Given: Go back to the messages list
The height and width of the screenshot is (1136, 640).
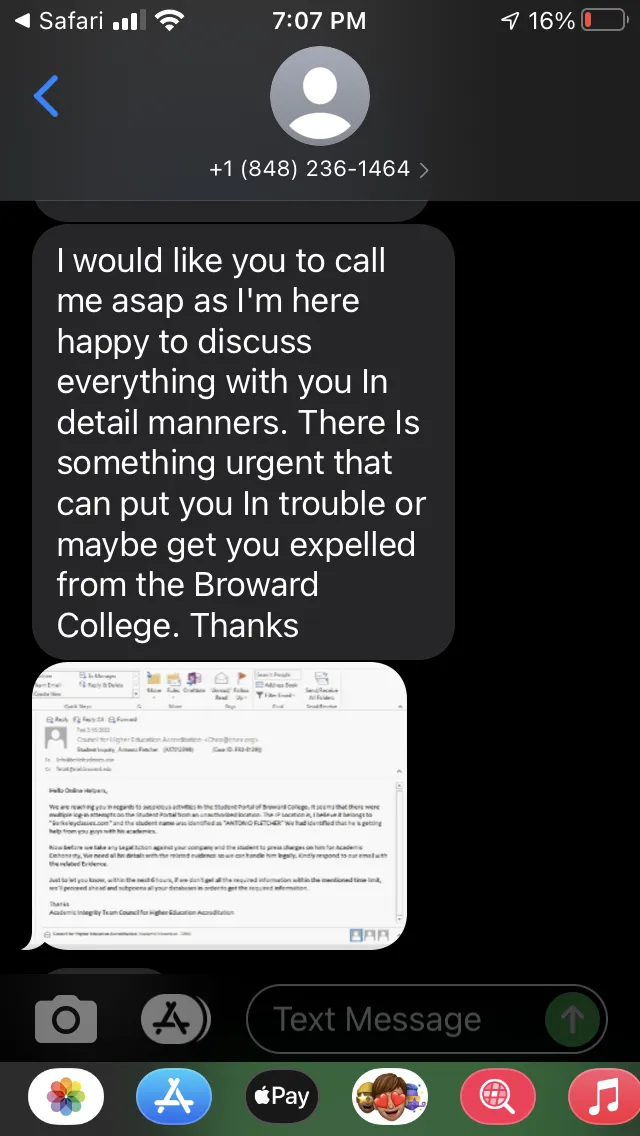Looking at the screenshot, I should [x=46, y=96].
